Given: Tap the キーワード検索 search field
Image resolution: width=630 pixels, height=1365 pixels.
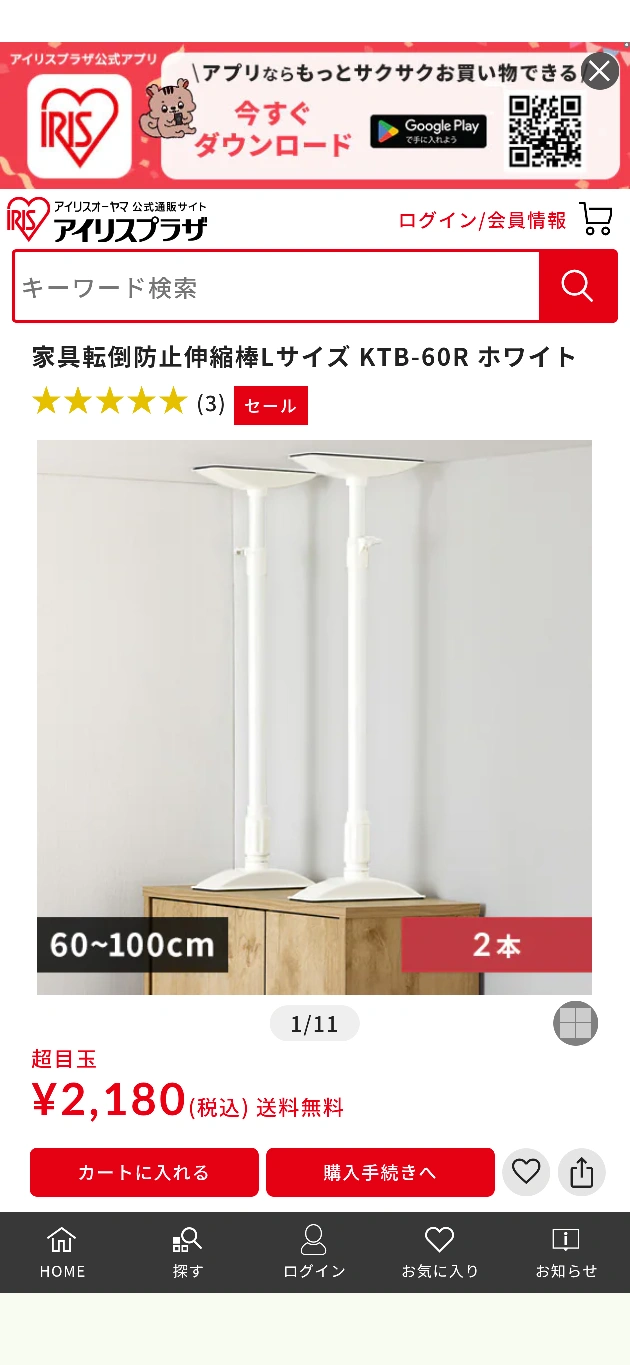Looking at the screenshot, I should click(276, 288).
